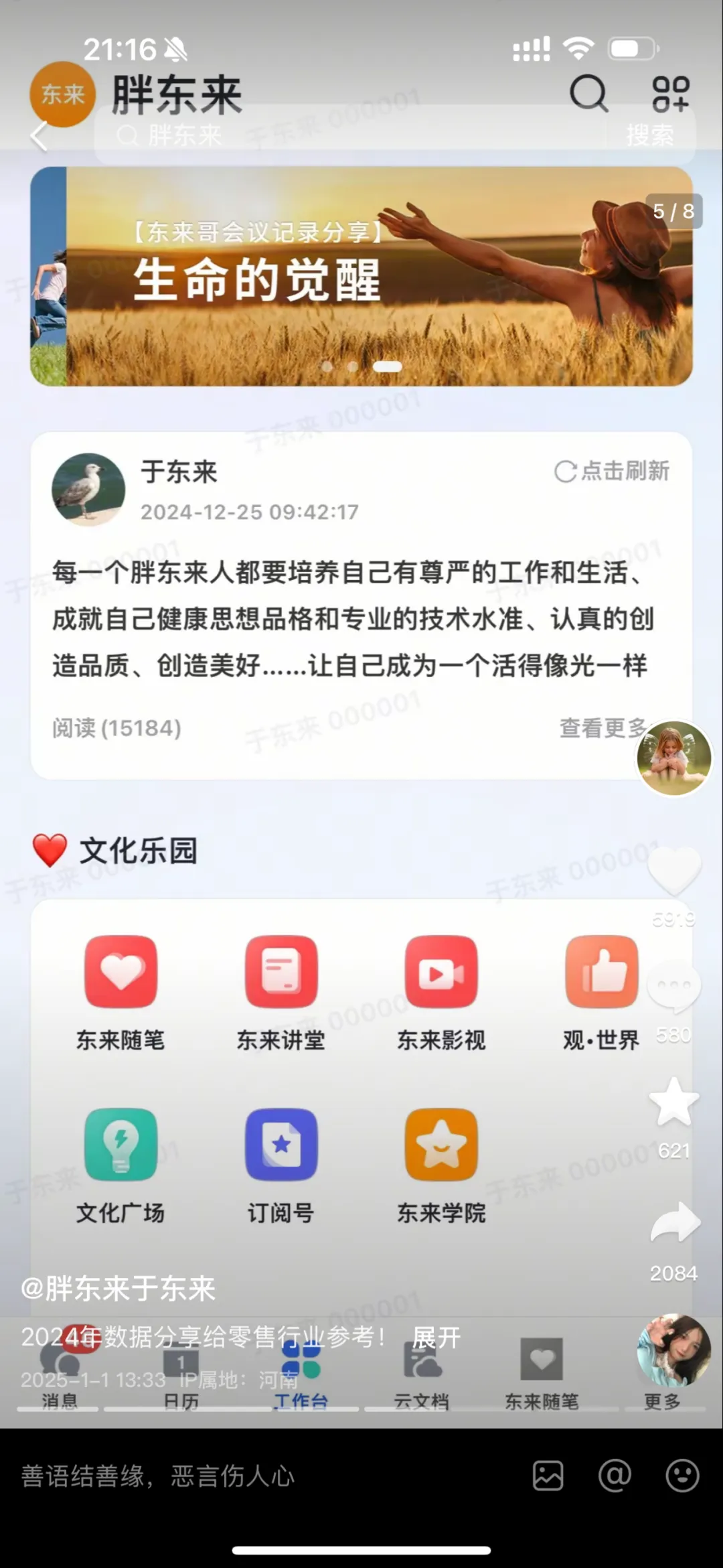Open the comments bubble icon
Viewport: 723px width, 1568px height.
tap(674, 986)
